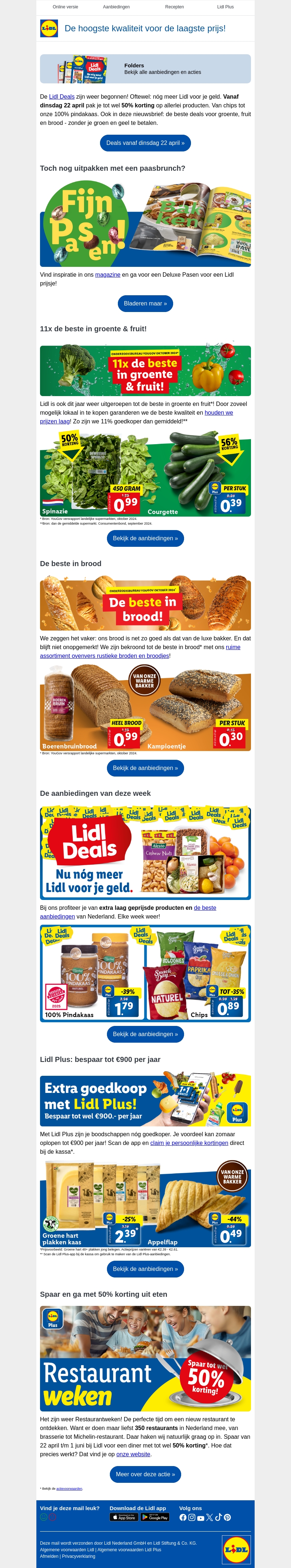Open the actievoorwaarden link
This screenshot has height=1568, width=291.
tap(69, 1488)
